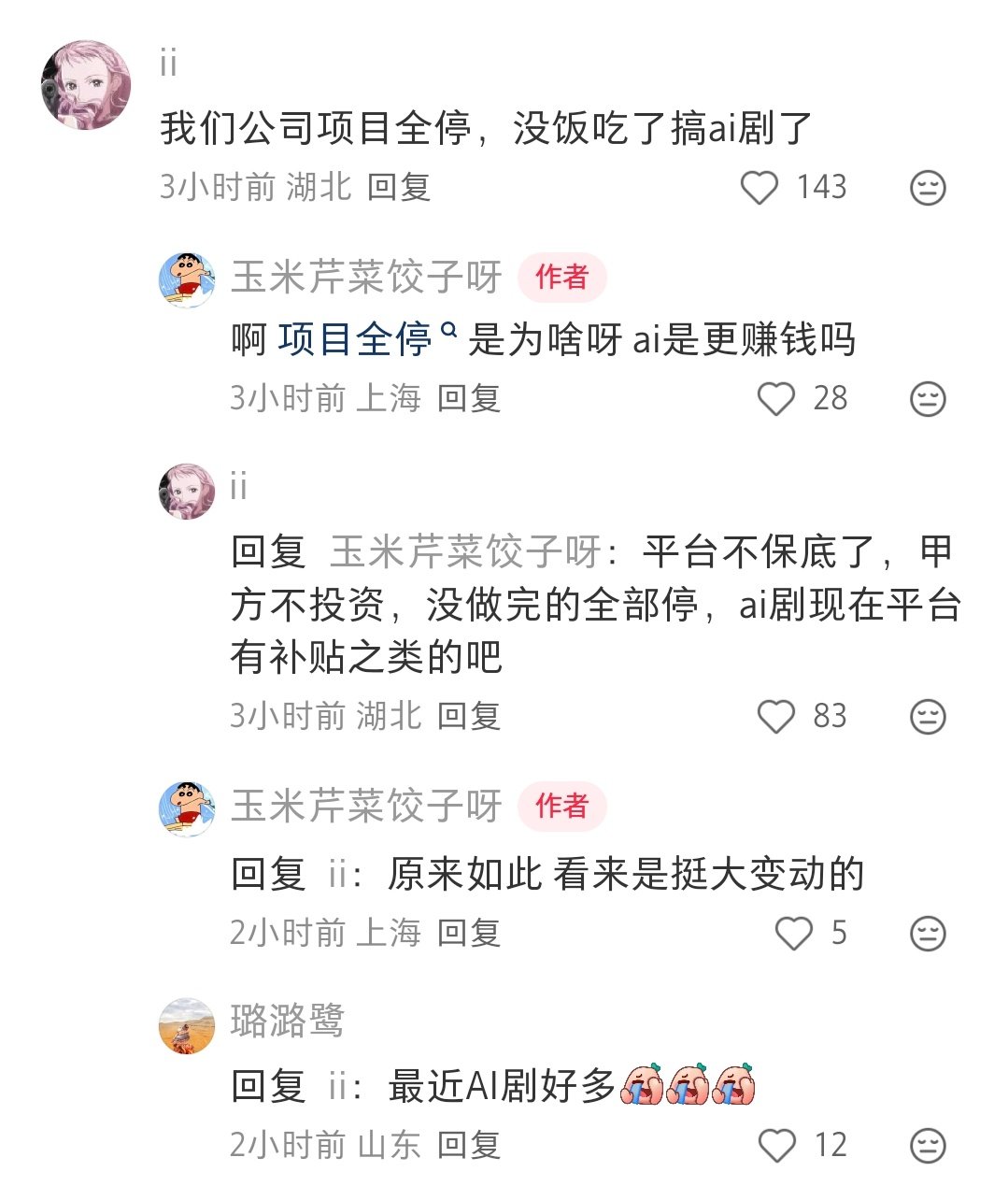Dislike 璐潞鹭's comment with 12 likes
Screen dimensions: 1008x1186
927,1145
